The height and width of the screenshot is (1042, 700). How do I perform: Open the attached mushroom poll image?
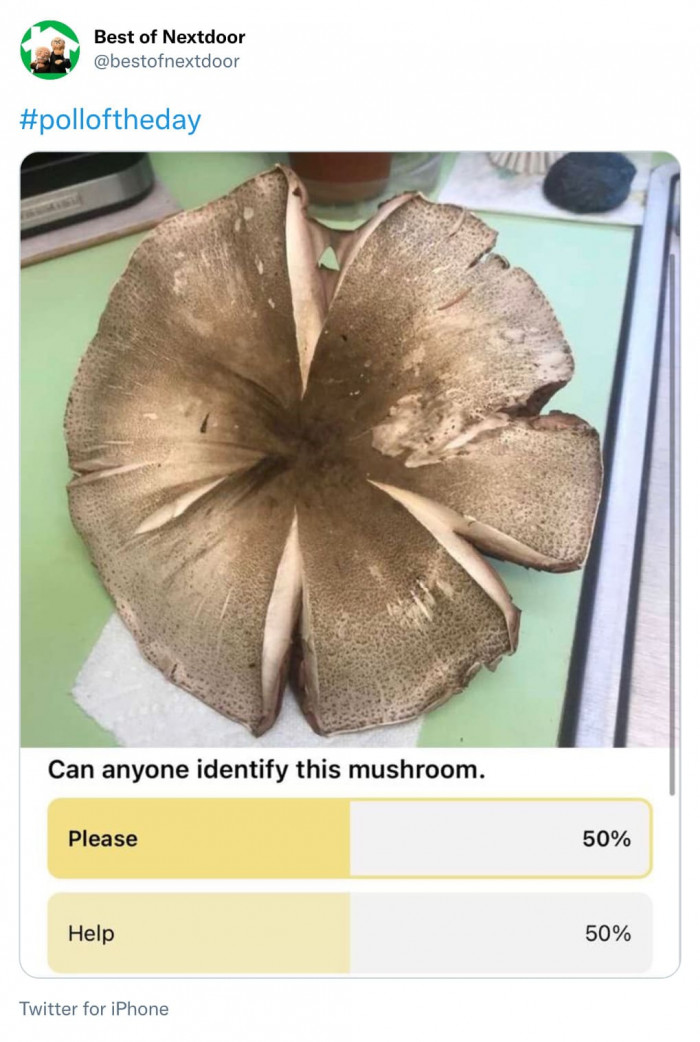(349, 450)
